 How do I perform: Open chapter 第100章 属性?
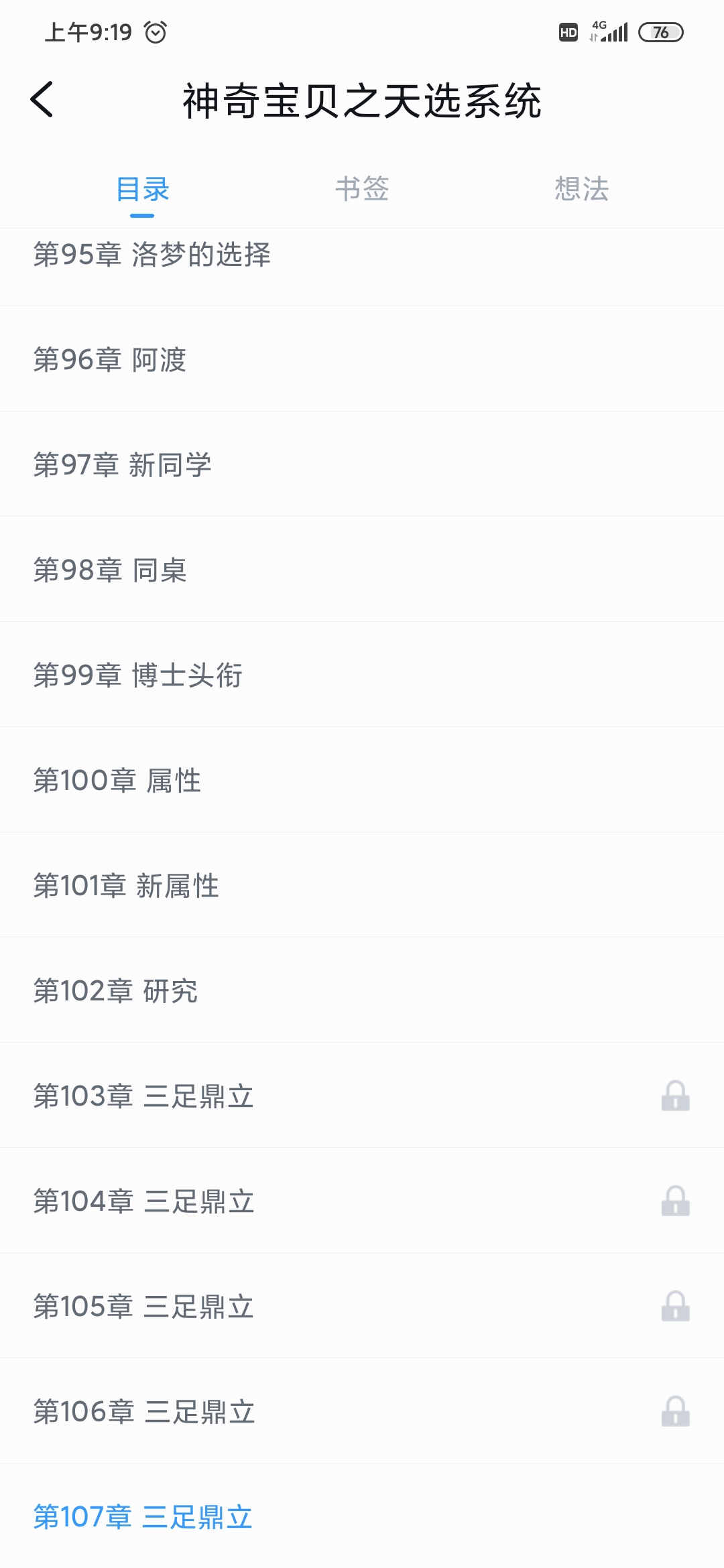pyautogui.click(x=362, y=780)
